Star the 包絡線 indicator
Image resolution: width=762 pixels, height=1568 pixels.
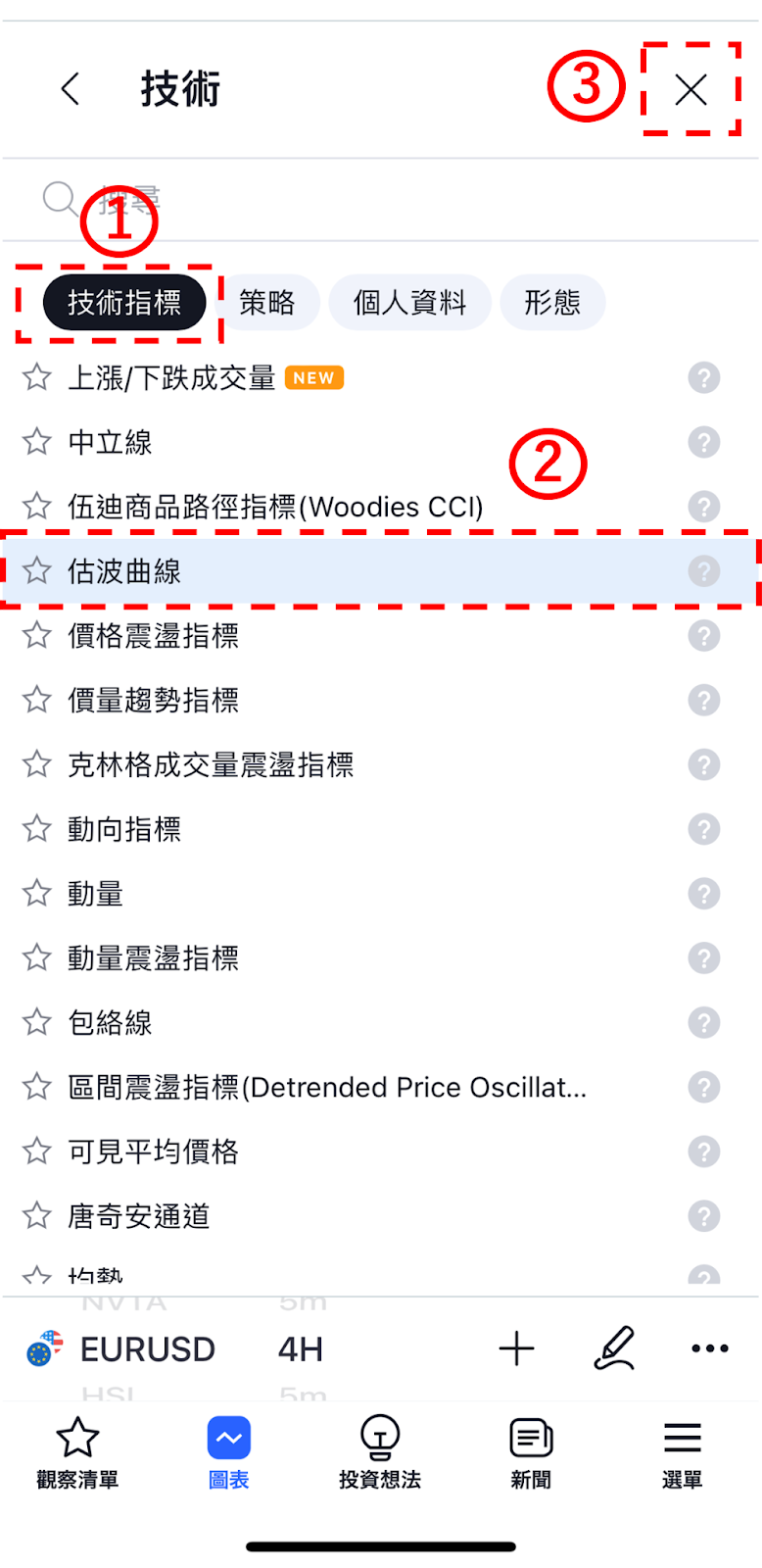pyautogui.click(x=37, y=1023)
